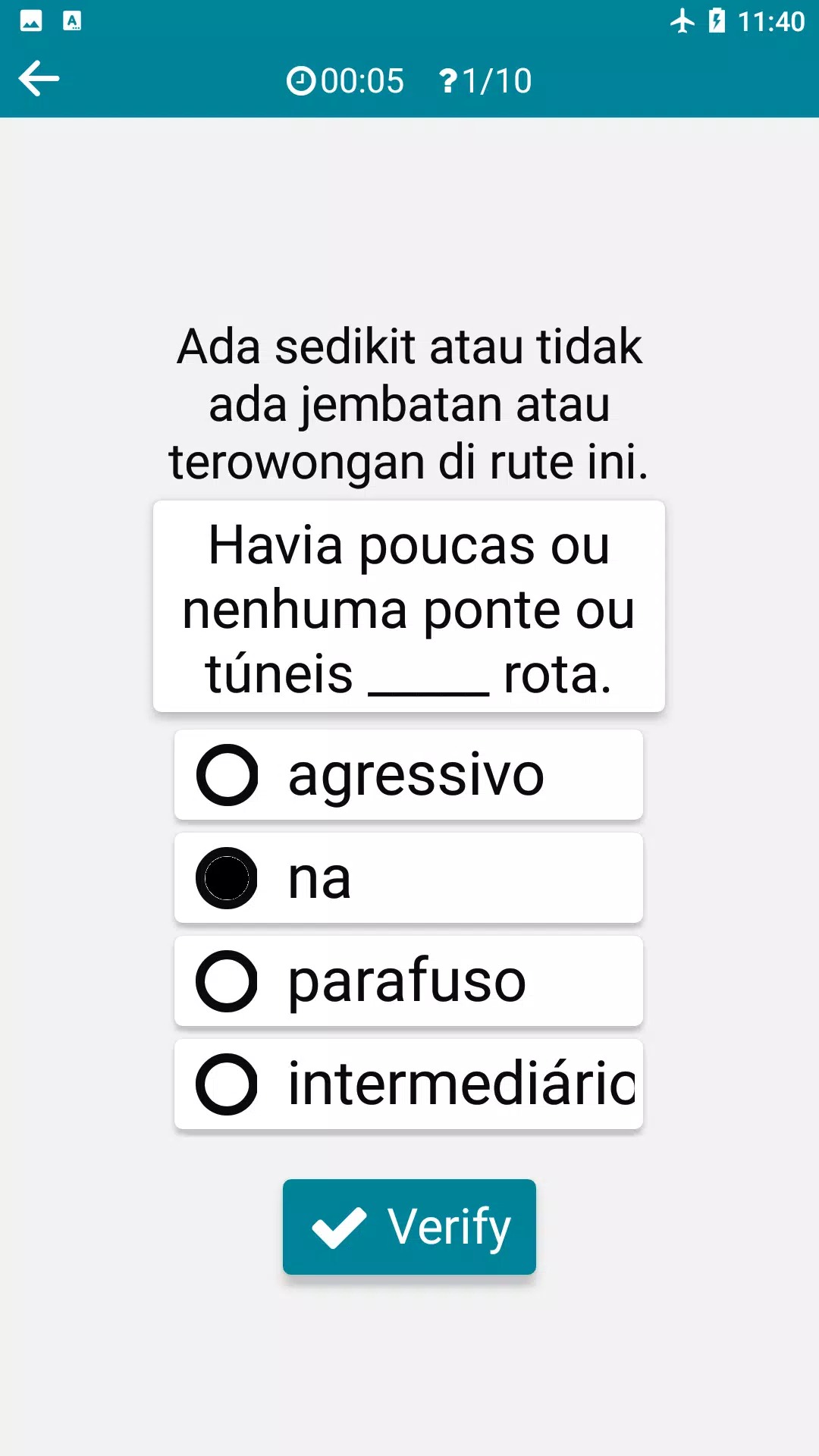Select the 'intermediário' option
The image size is (819, 1456).
(408, 1084)
